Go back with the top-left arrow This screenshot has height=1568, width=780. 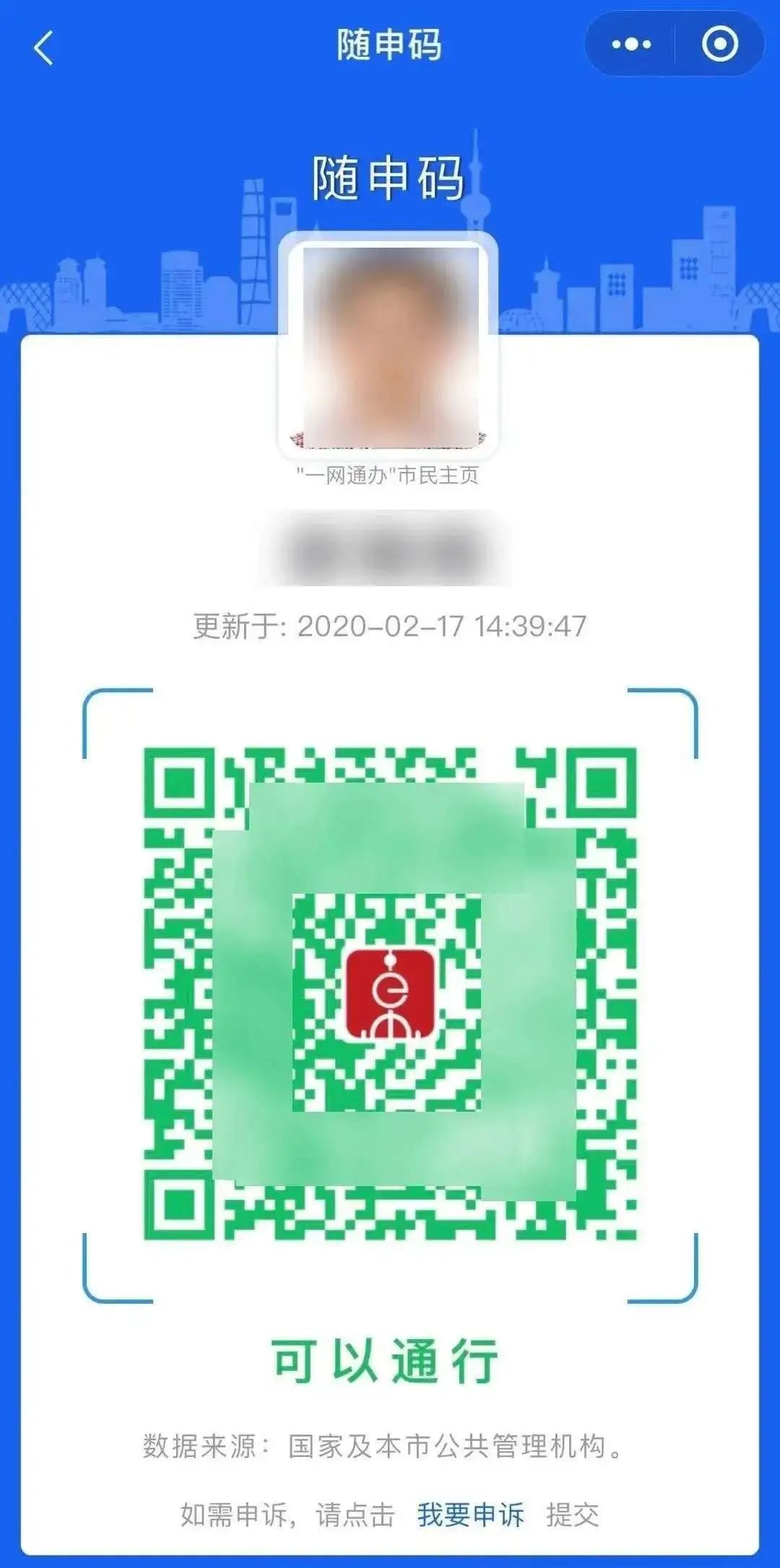(44, 48)
